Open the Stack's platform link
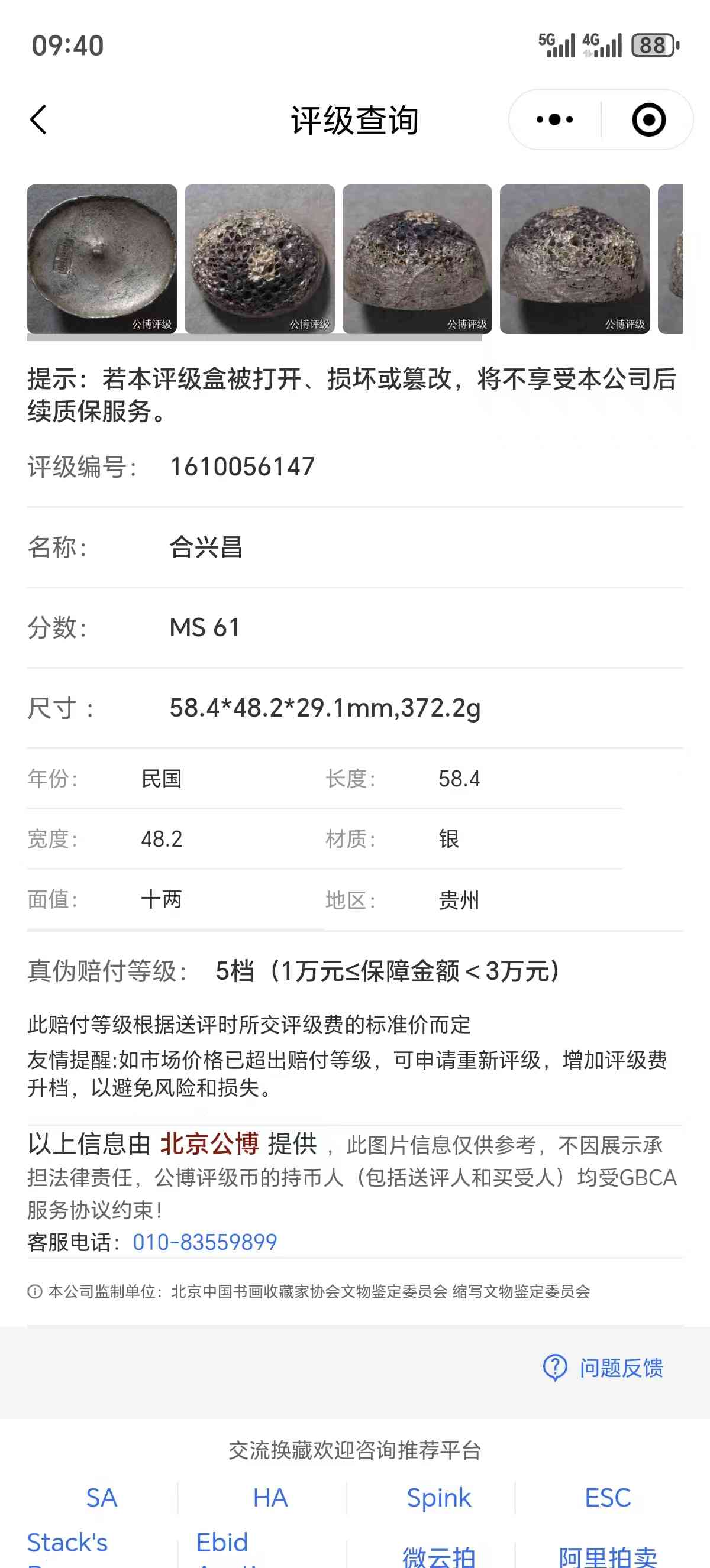710x1568 pixels. [67, 1543]
